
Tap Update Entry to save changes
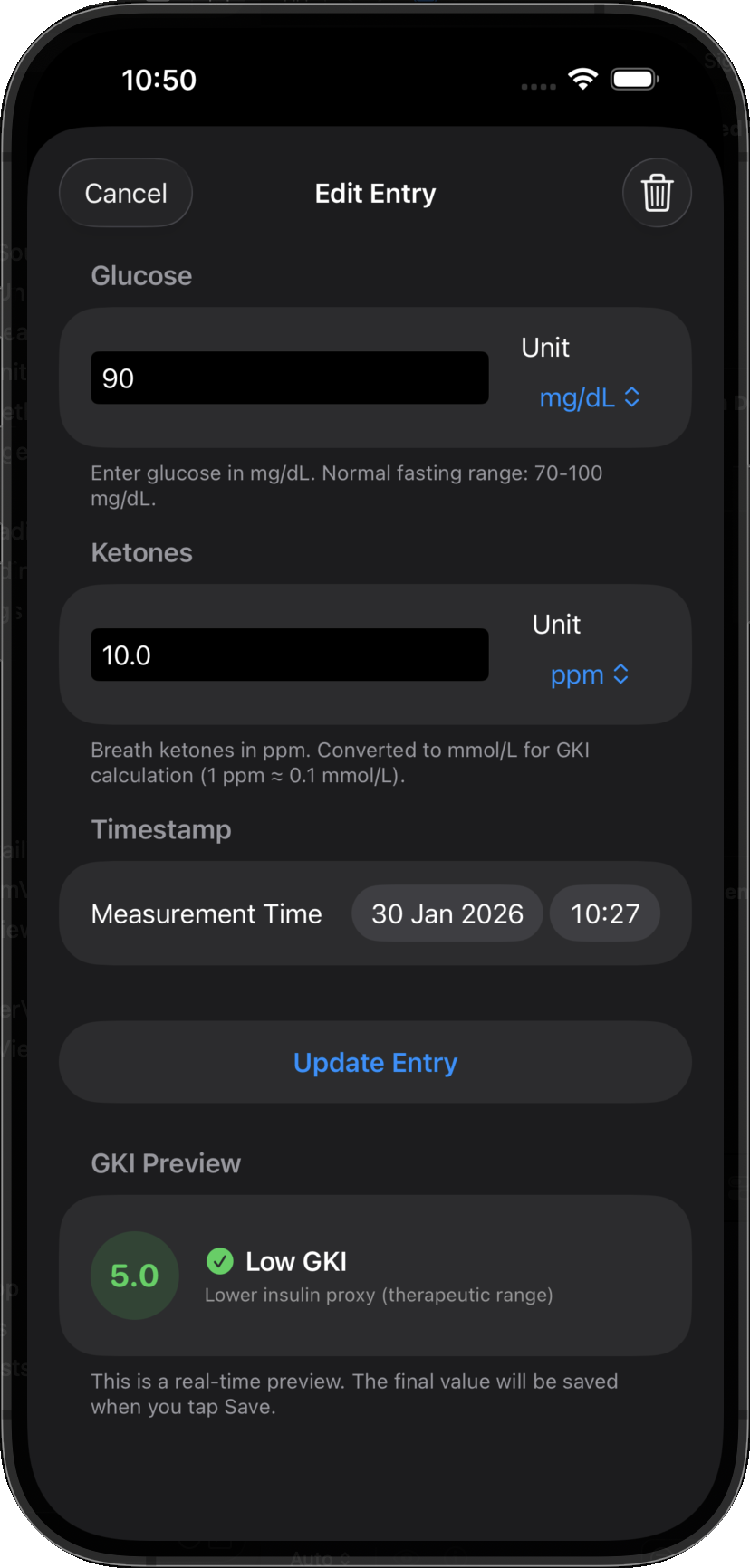tap(375, 1062)
